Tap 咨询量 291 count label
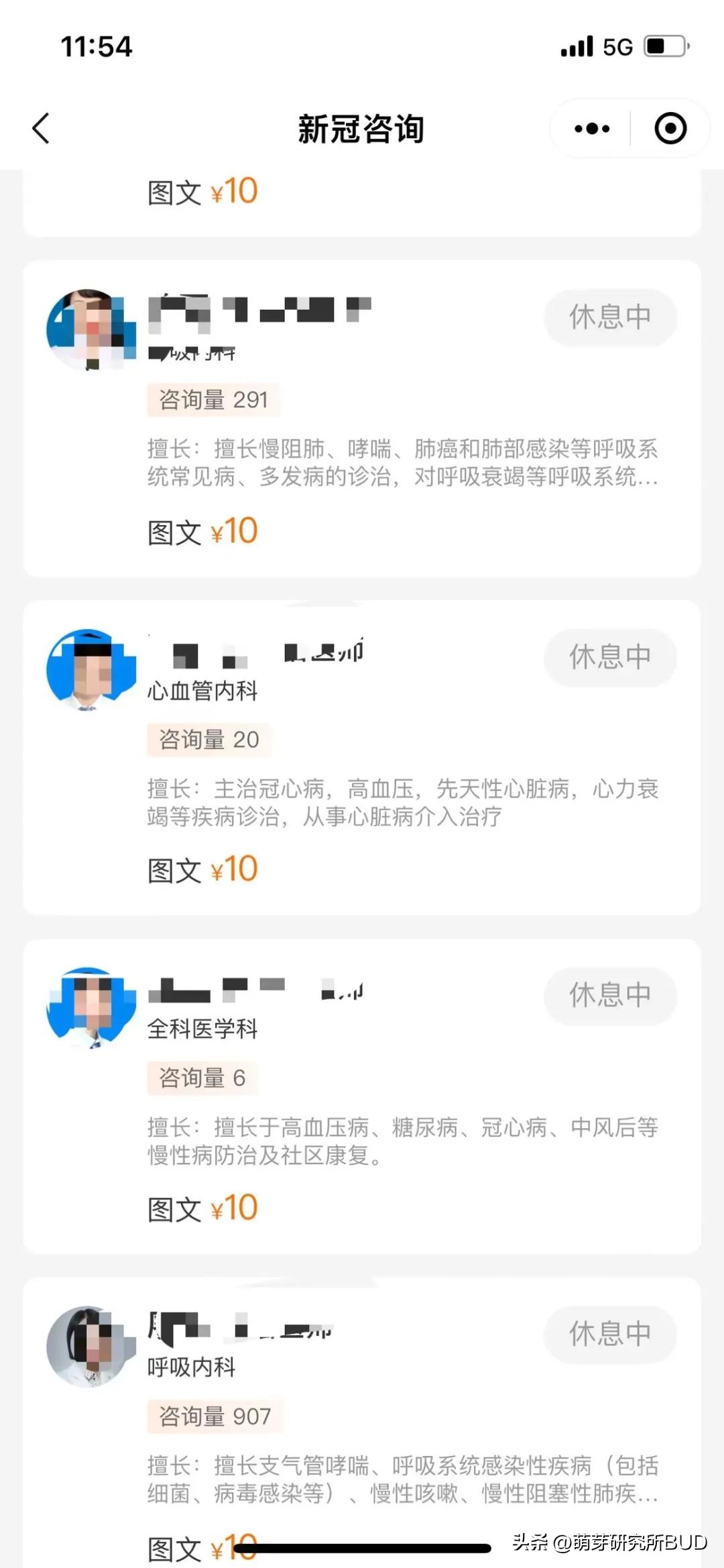This screenshot has height=1568, width=724. pos(213,399)
